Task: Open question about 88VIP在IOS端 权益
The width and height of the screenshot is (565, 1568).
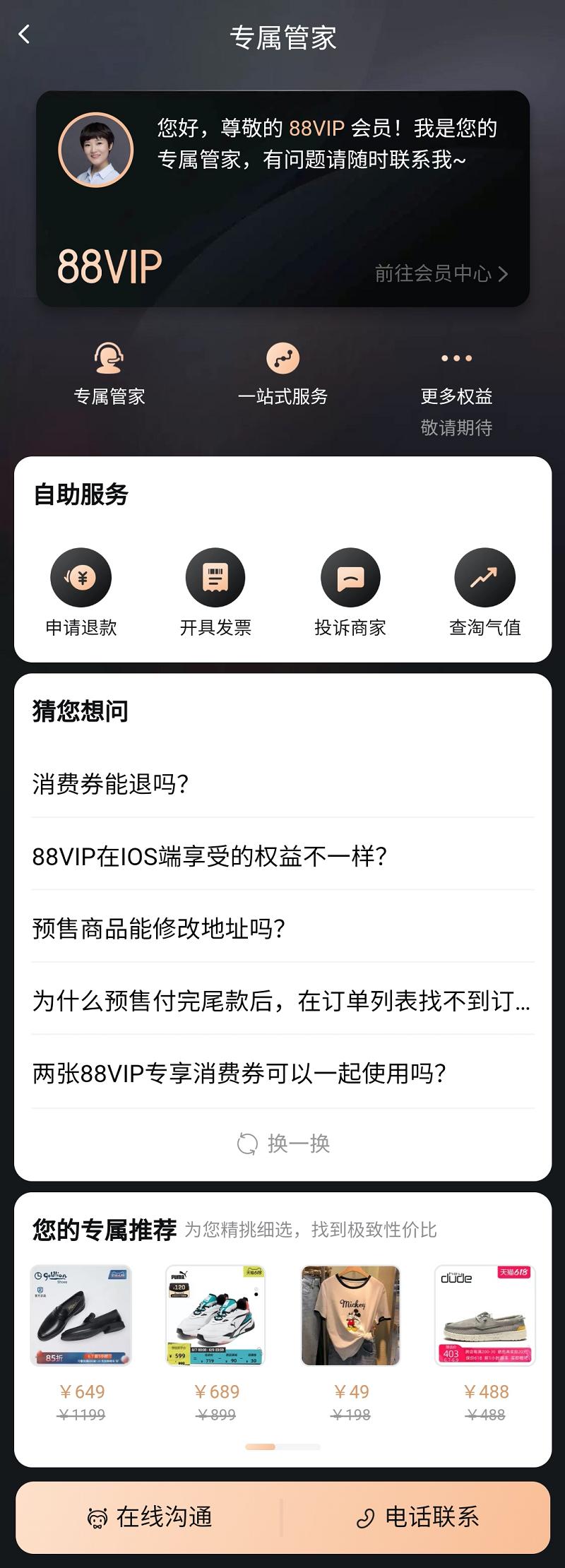Action: pos(210,856)
